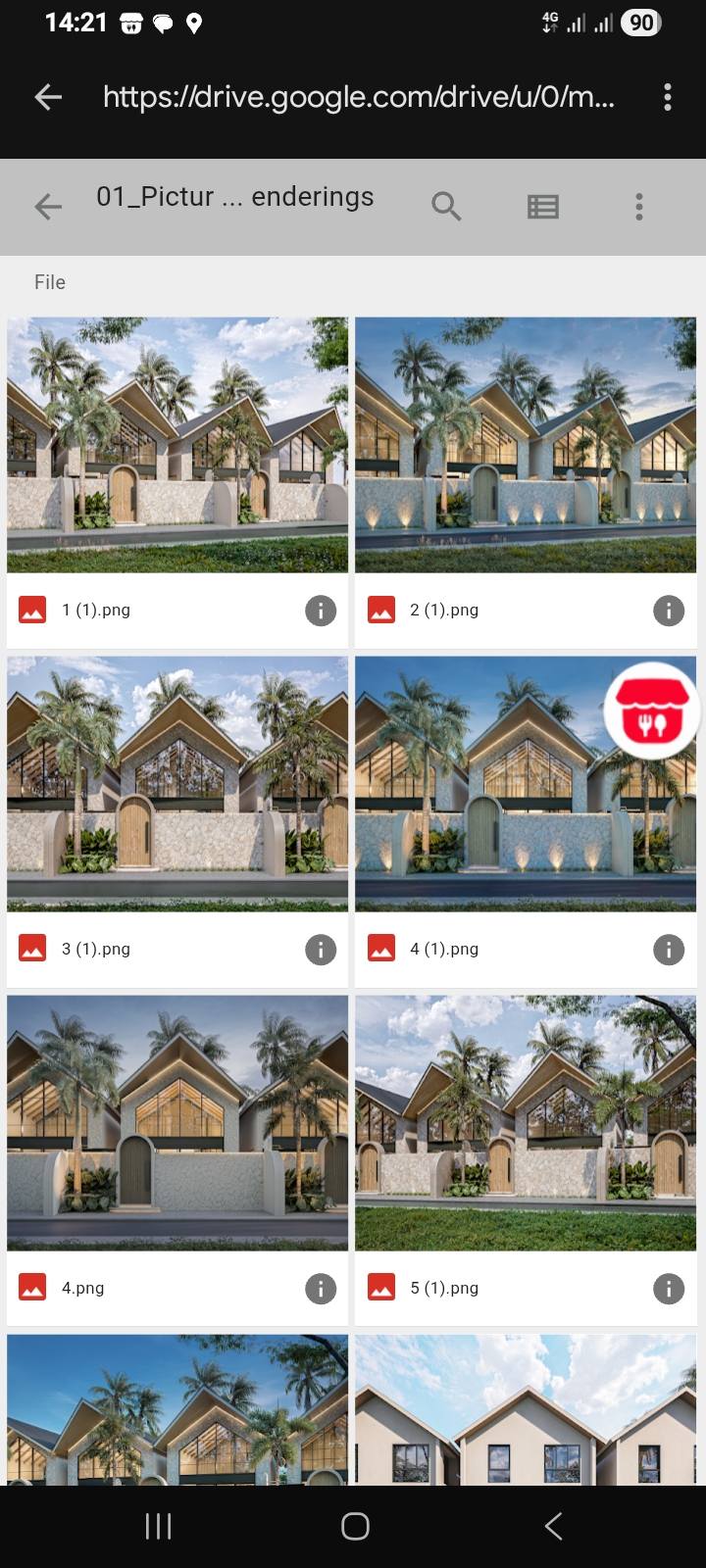Open image 3 (1).png

(x=177, y=784)
